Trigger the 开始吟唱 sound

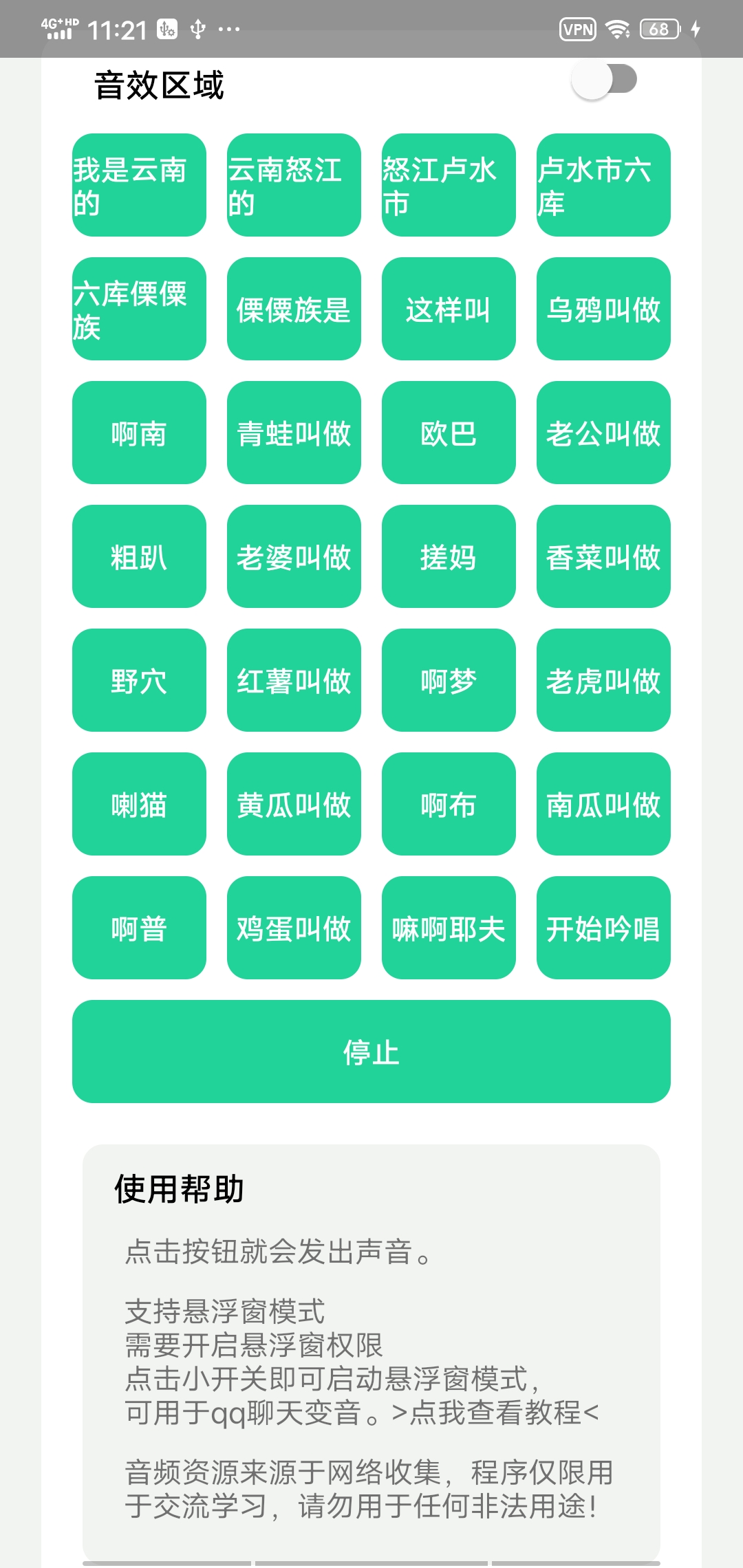point(602,928)
